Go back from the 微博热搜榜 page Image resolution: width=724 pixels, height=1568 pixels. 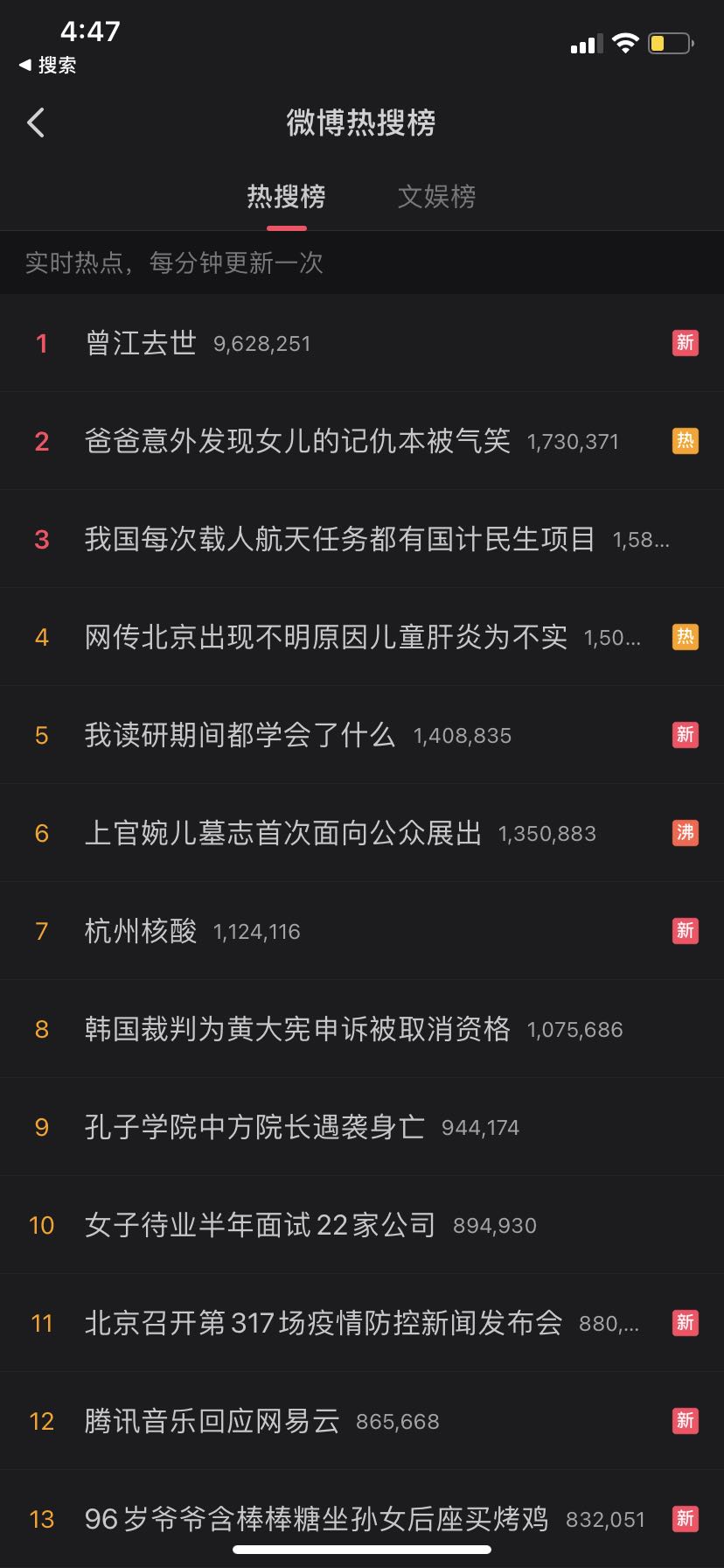[x=36, y=123]
